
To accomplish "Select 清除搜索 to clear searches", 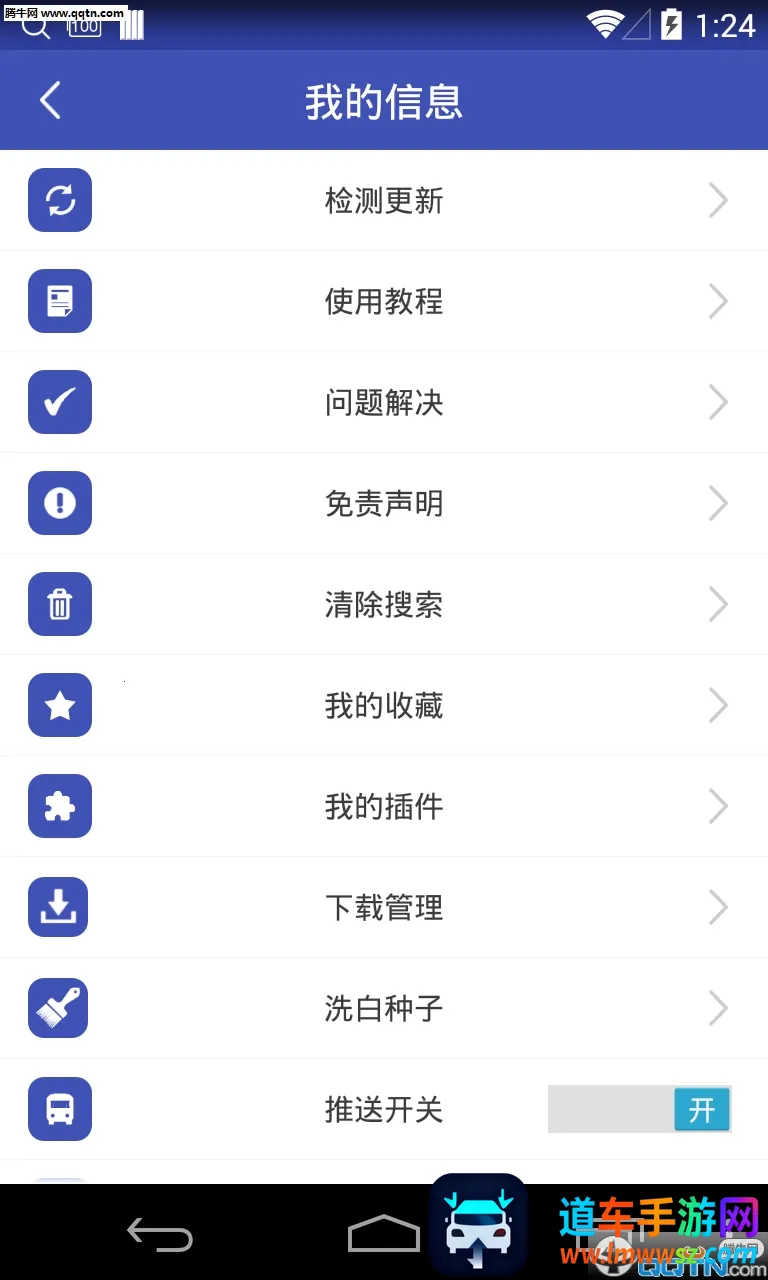I will click(384, 605).
